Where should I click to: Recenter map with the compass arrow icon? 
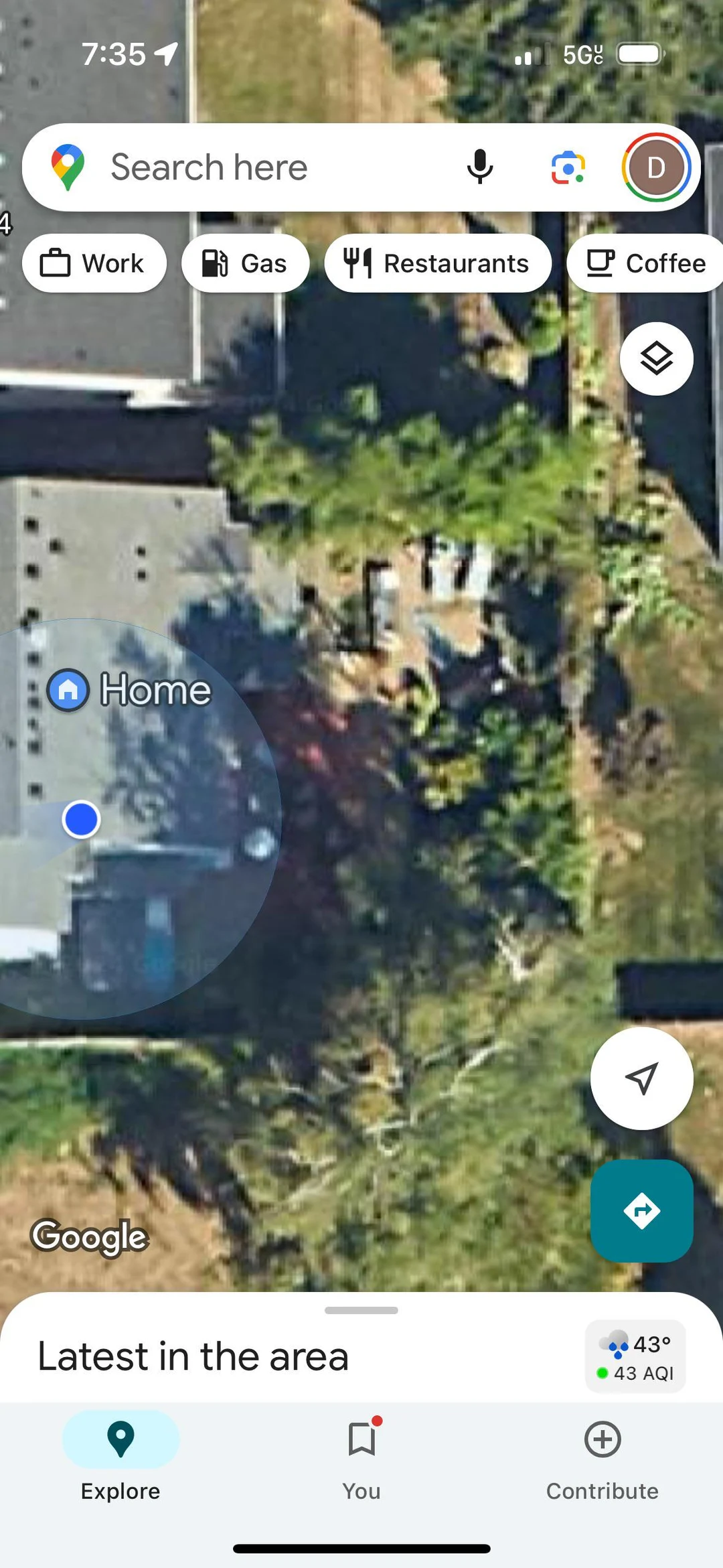click(641, 1077)
